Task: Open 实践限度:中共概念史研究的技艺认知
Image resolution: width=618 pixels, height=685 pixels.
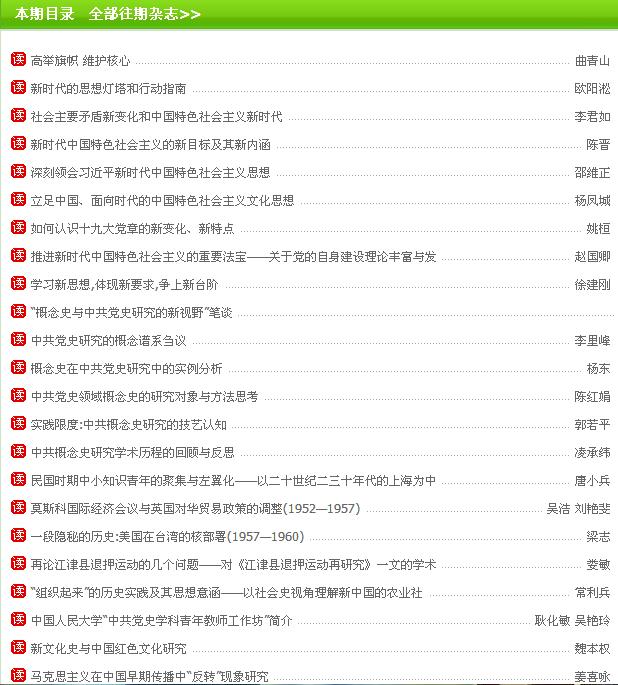Action: [x=129, y=425]
